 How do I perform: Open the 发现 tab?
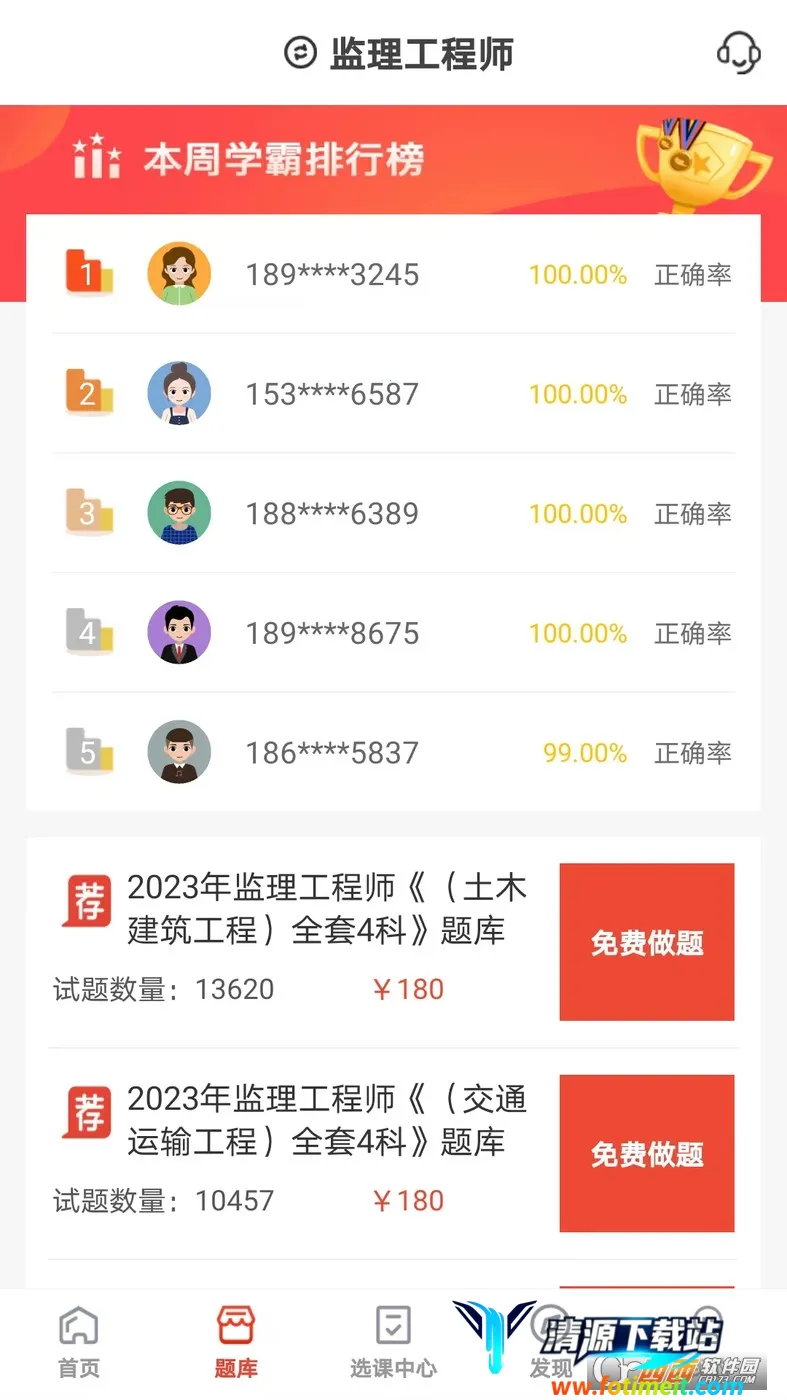tap(550, 1343)
